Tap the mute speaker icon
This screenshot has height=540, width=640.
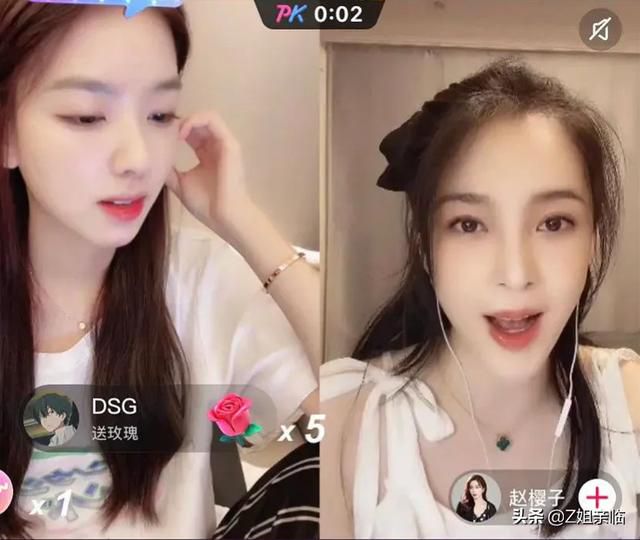[x=599, y=30]
